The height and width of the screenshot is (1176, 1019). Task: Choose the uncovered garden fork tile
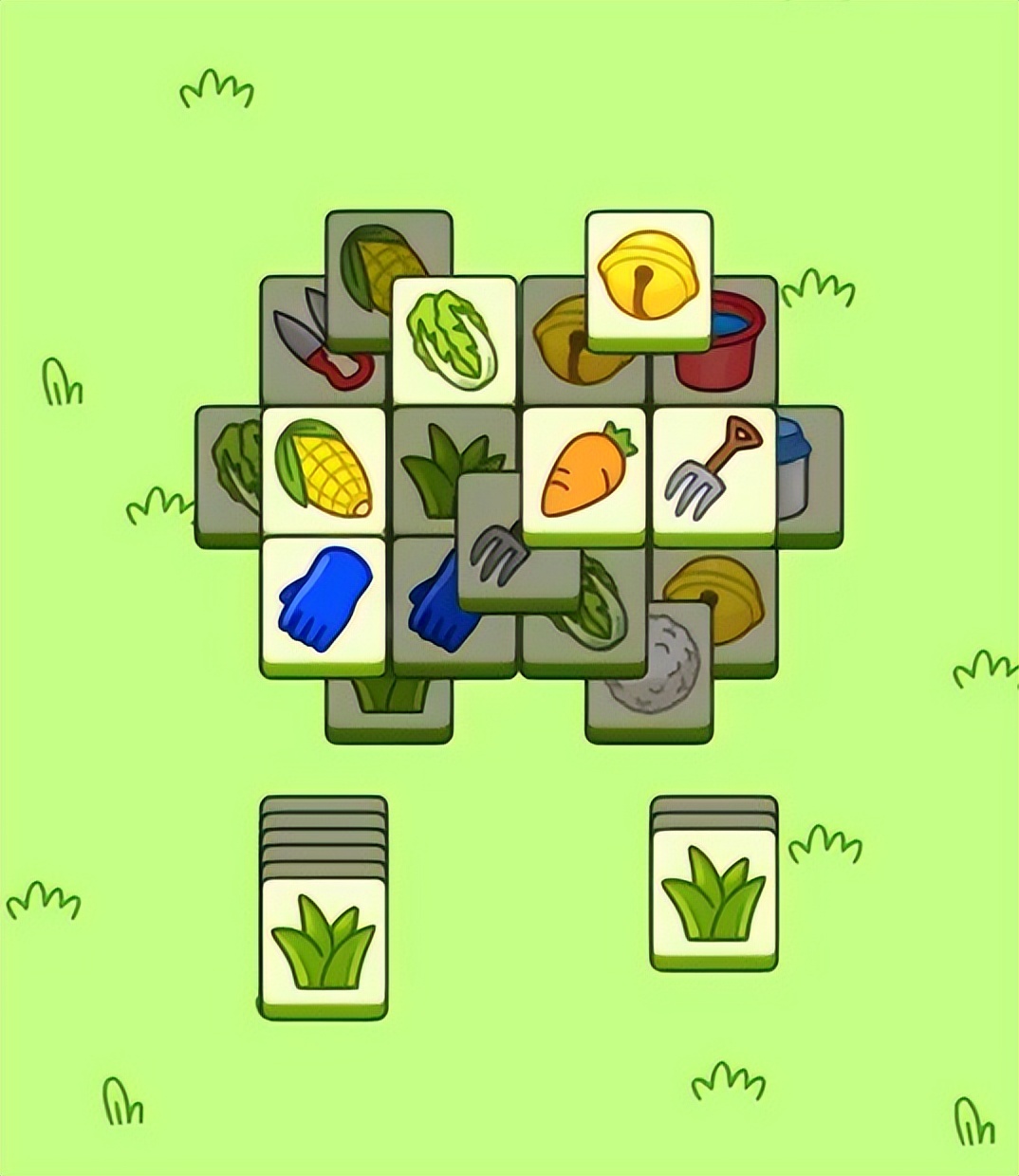(x=713, y=471)
